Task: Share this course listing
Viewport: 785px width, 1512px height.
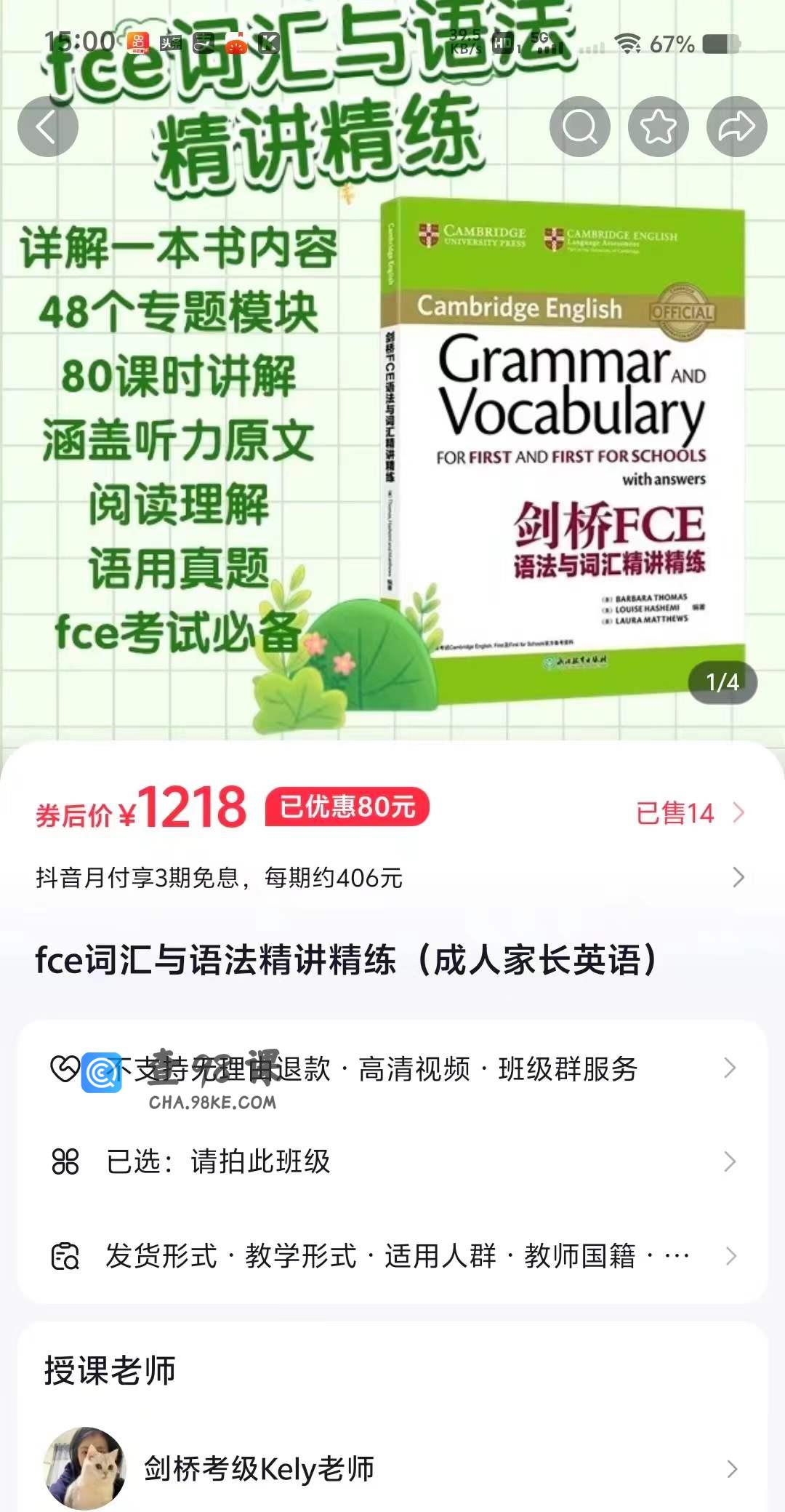Action: point(736,127)
